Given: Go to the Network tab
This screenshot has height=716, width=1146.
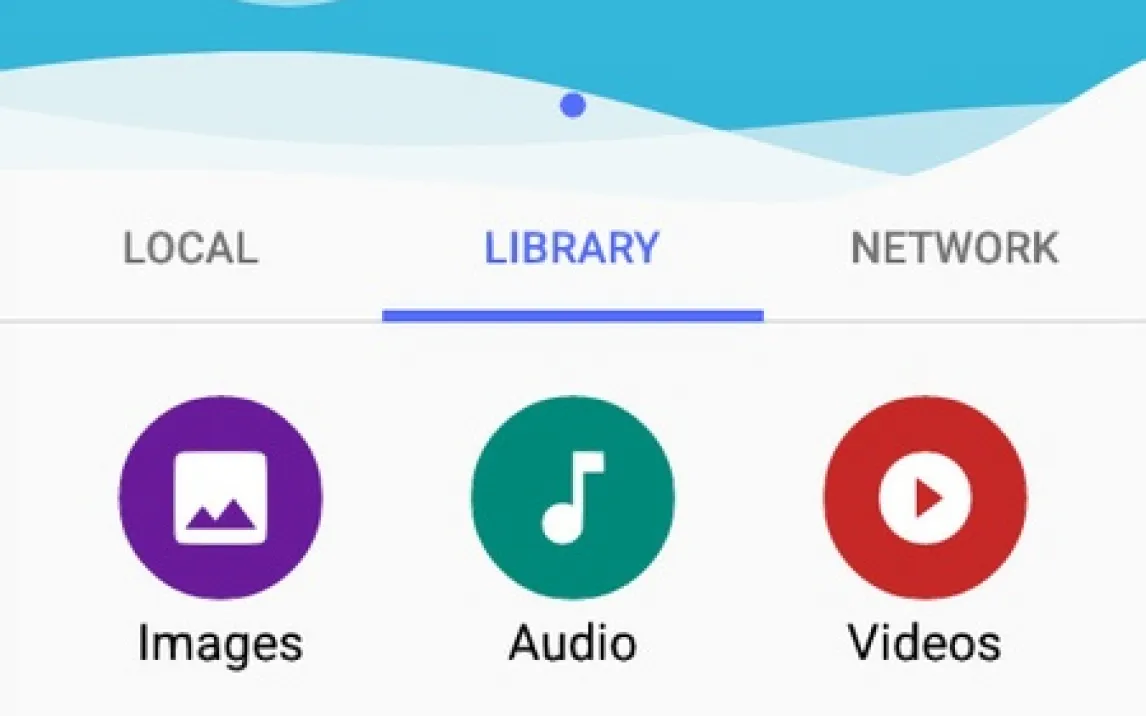Looking at the screenshot, I should [954, 249].
